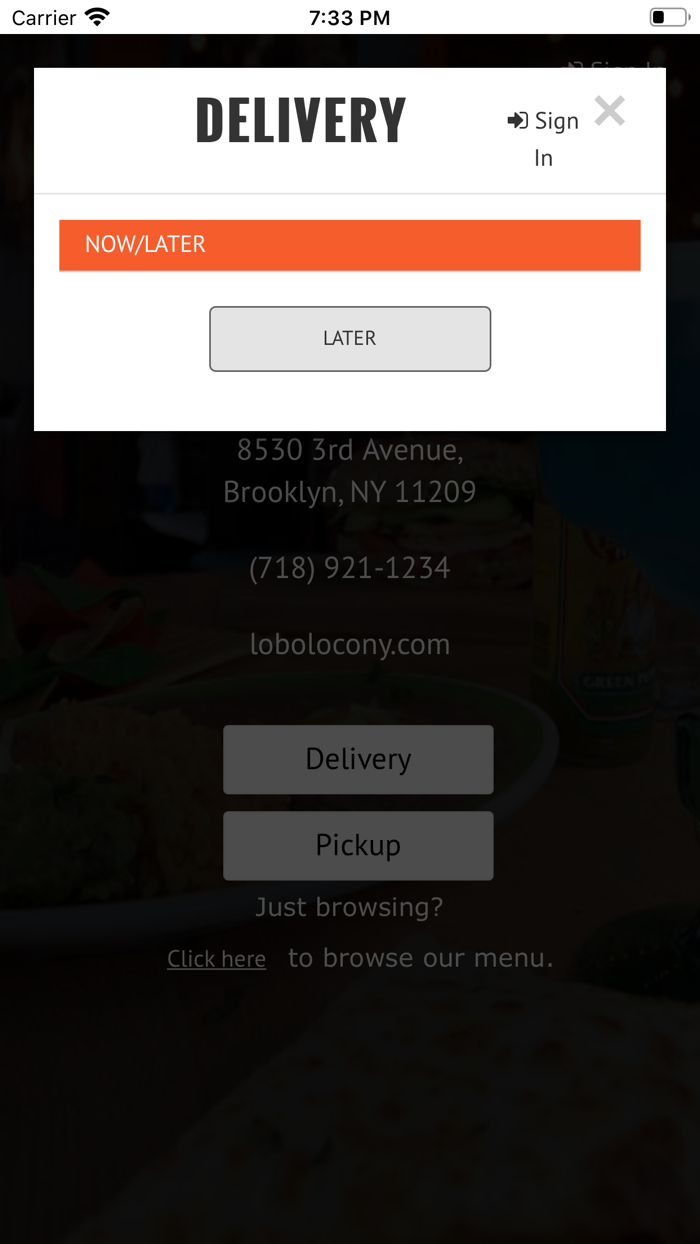Expand the NOW/LATER section bar
This screenshot has height=1244, width=700.
350,245
